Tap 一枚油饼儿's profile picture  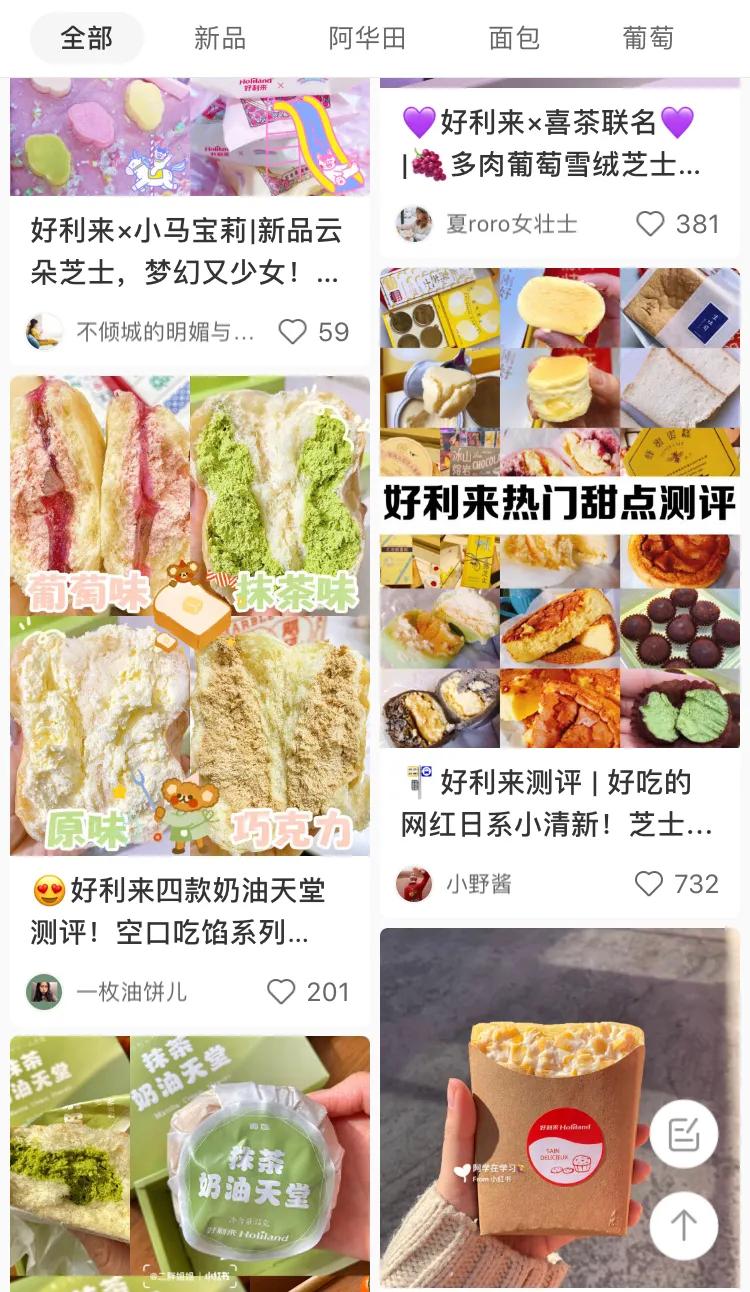(41, 992)
